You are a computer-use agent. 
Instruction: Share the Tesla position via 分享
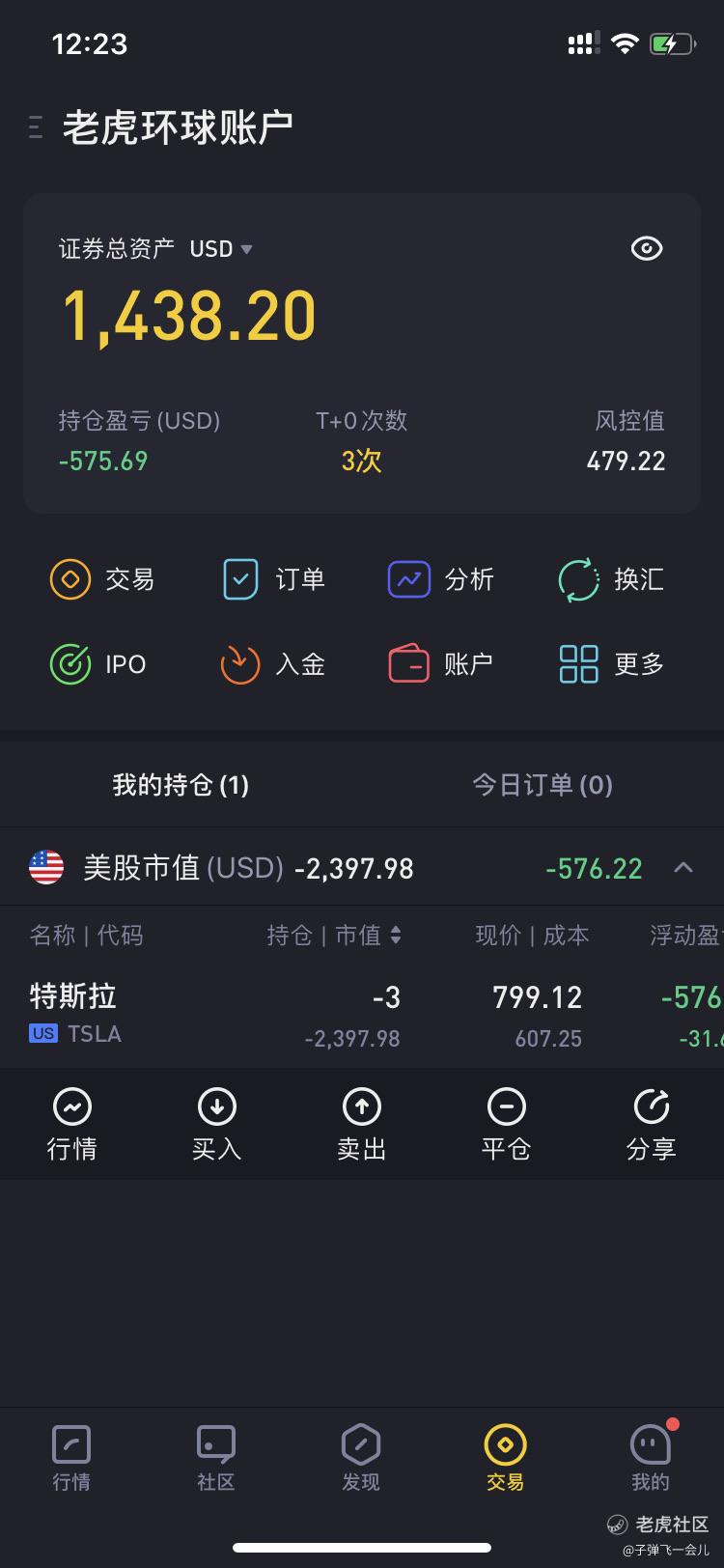652,1124
